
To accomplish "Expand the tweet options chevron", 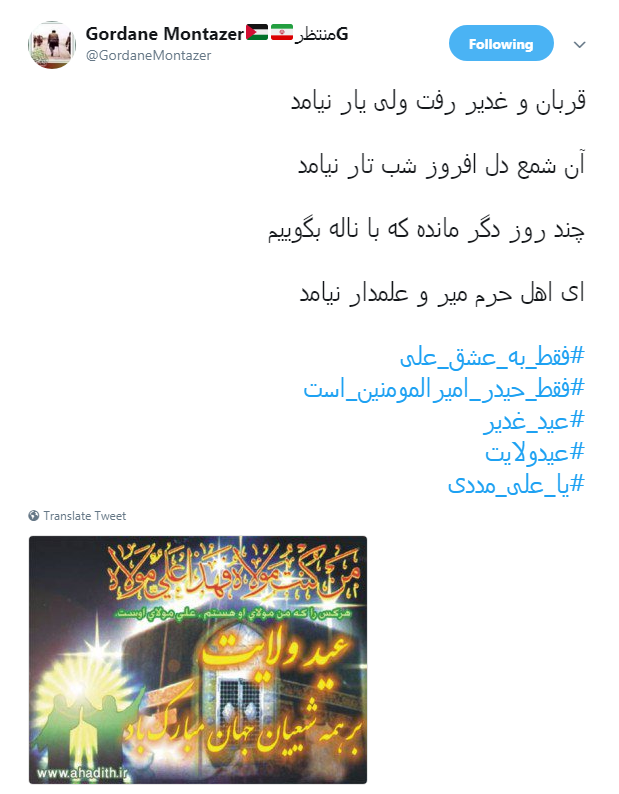I will [x=579, y=45].
